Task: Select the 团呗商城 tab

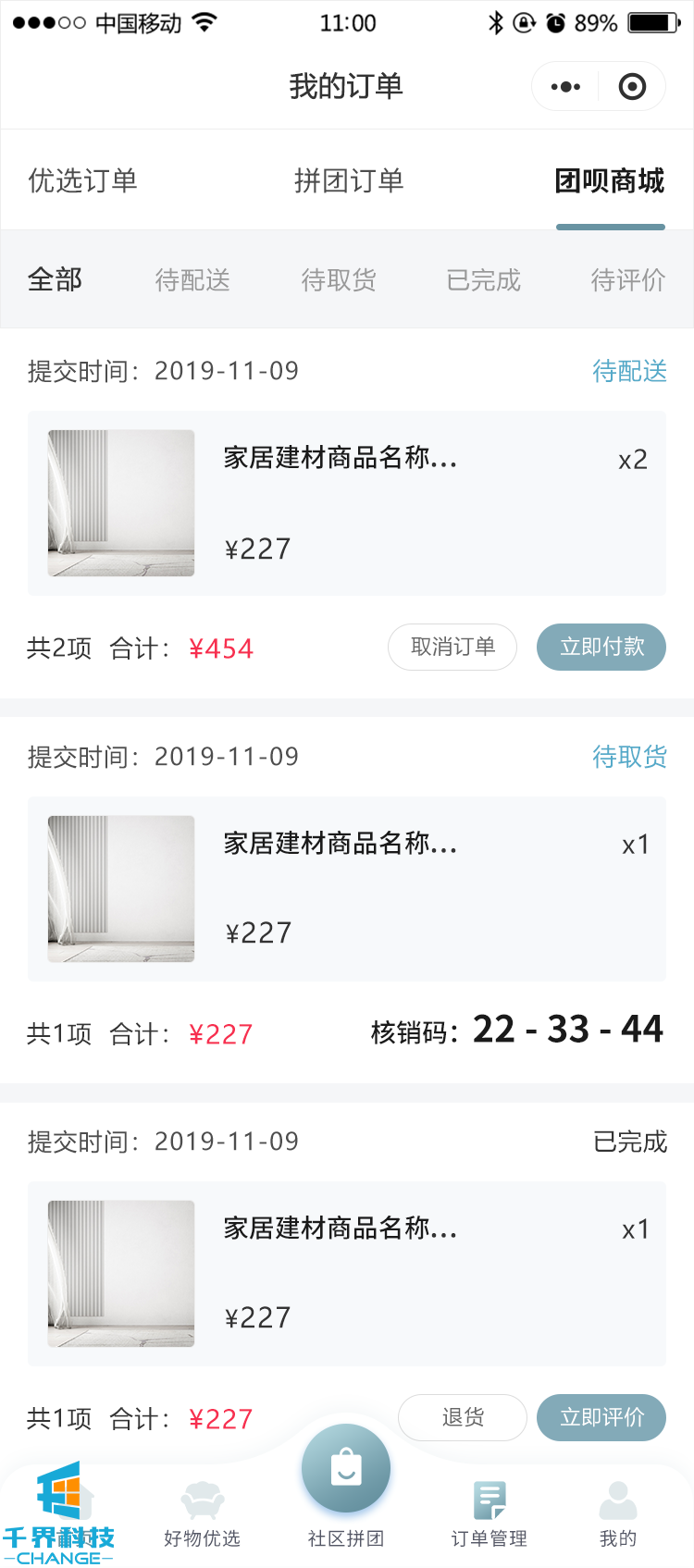Action: pos(610,180)
